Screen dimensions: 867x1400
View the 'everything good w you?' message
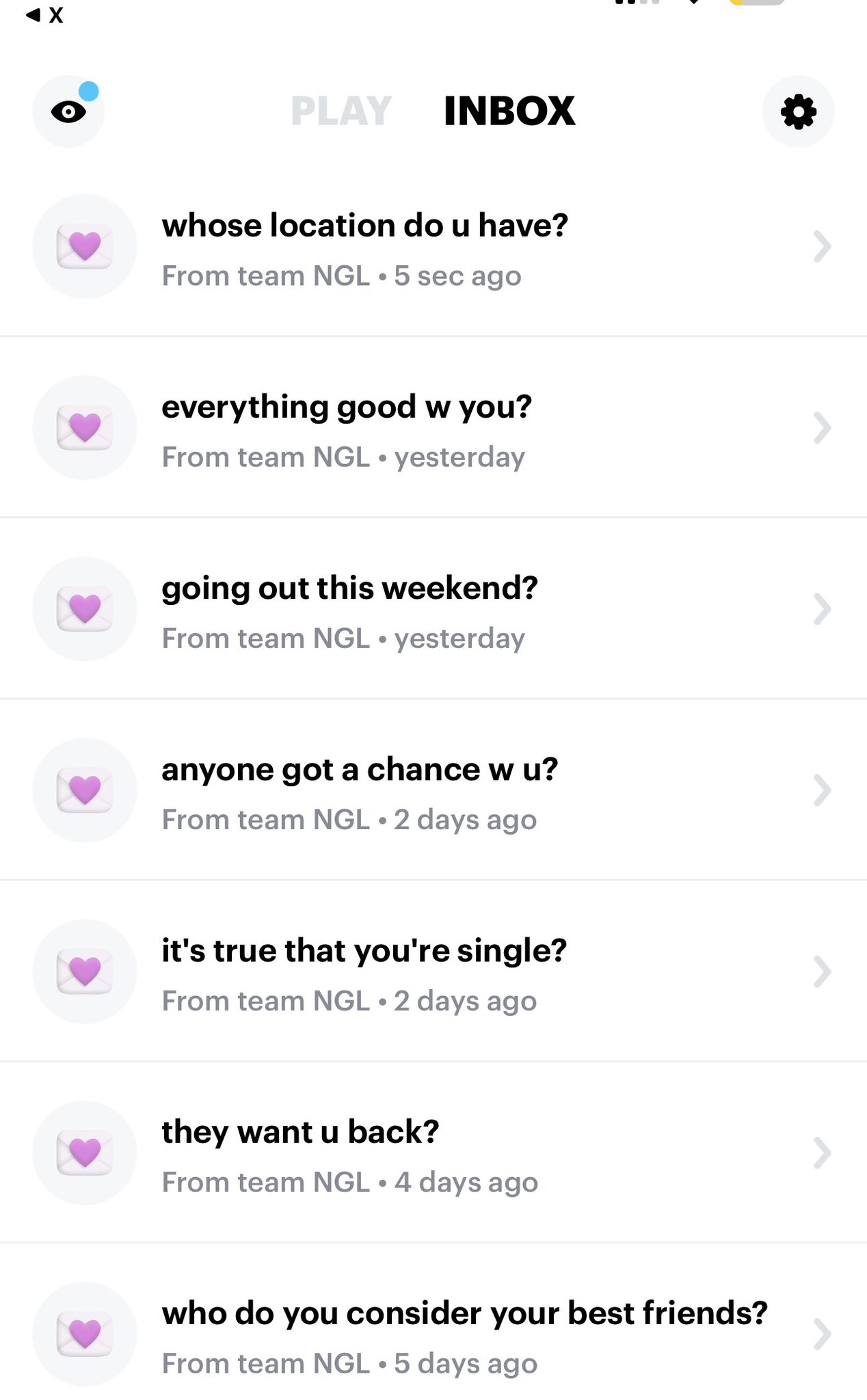pos(433,429)
